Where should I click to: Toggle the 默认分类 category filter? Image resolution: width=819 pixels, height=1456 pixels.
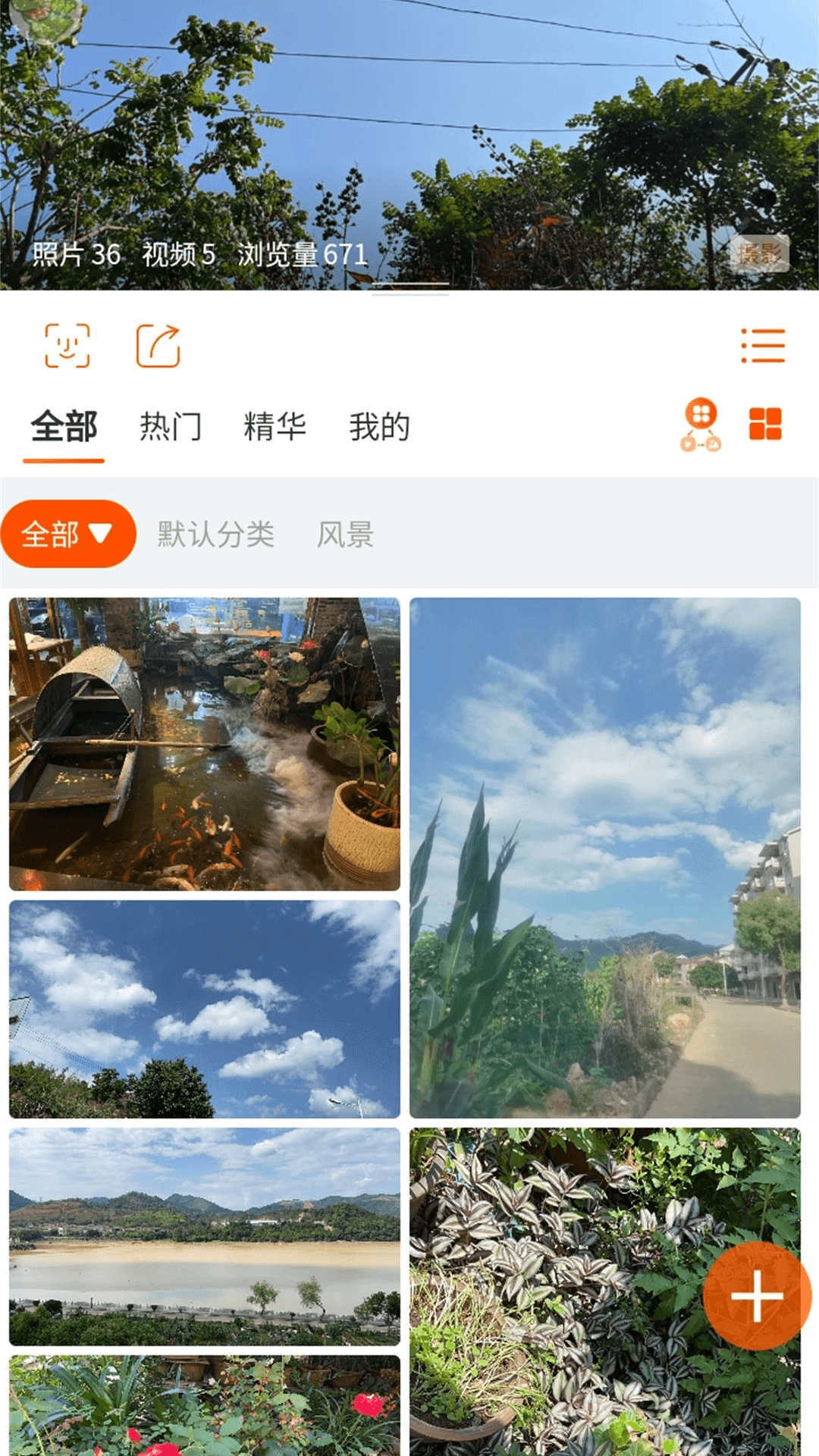[215, 535]
